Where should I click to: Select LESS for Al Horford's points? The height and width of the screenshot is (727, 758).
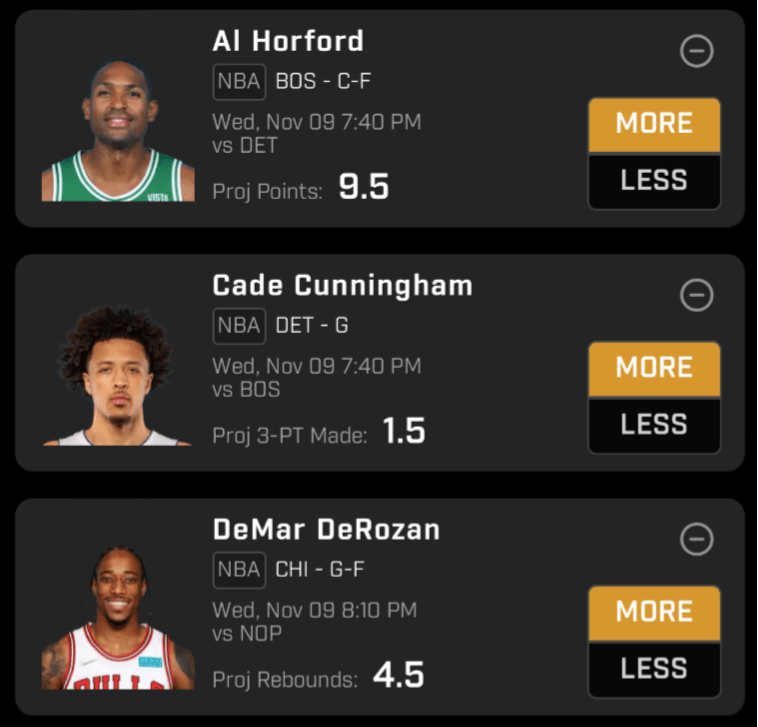tap(654, 181)
